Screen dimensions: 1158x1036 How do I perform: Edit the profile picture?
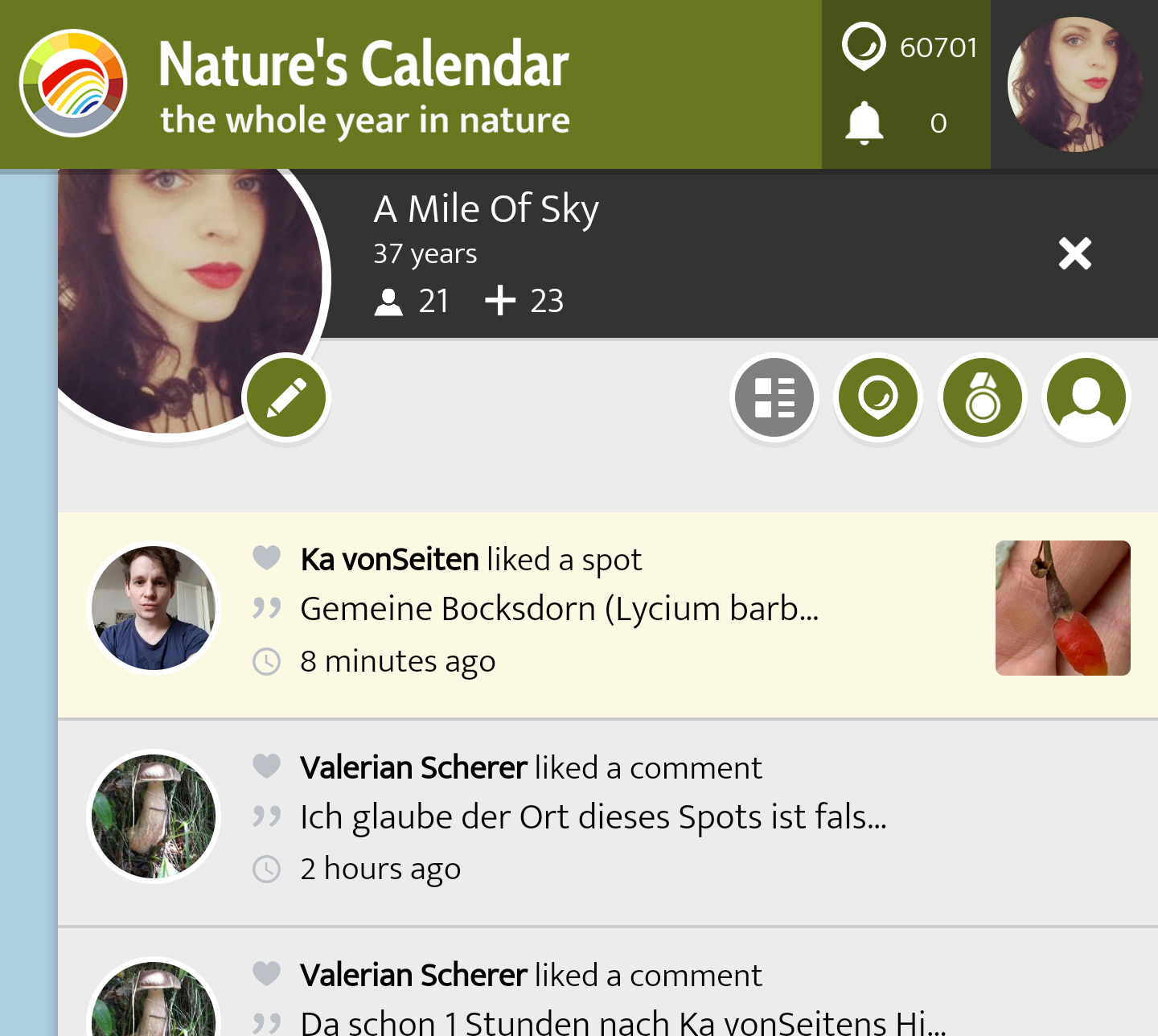coord(286,397)
